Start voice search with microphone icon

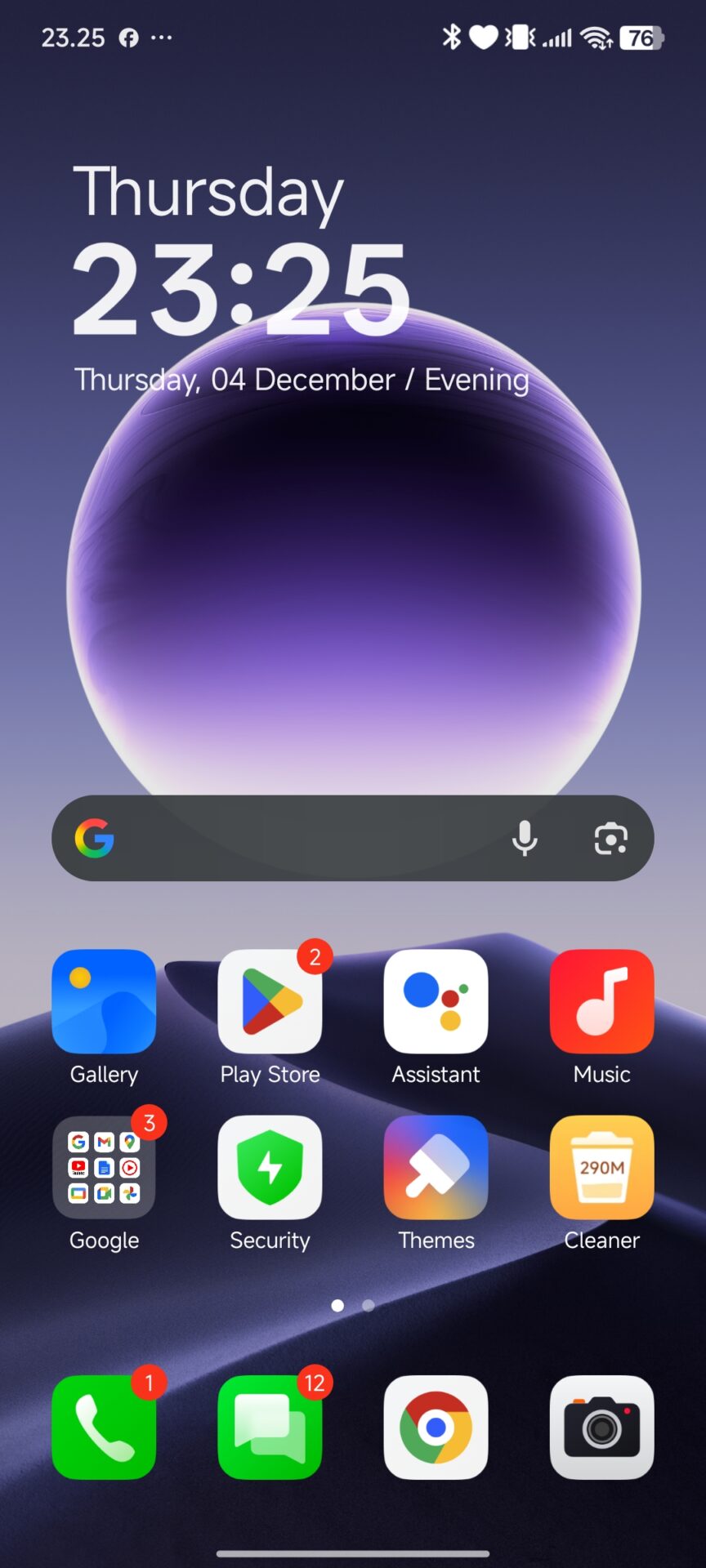point(525,838)
